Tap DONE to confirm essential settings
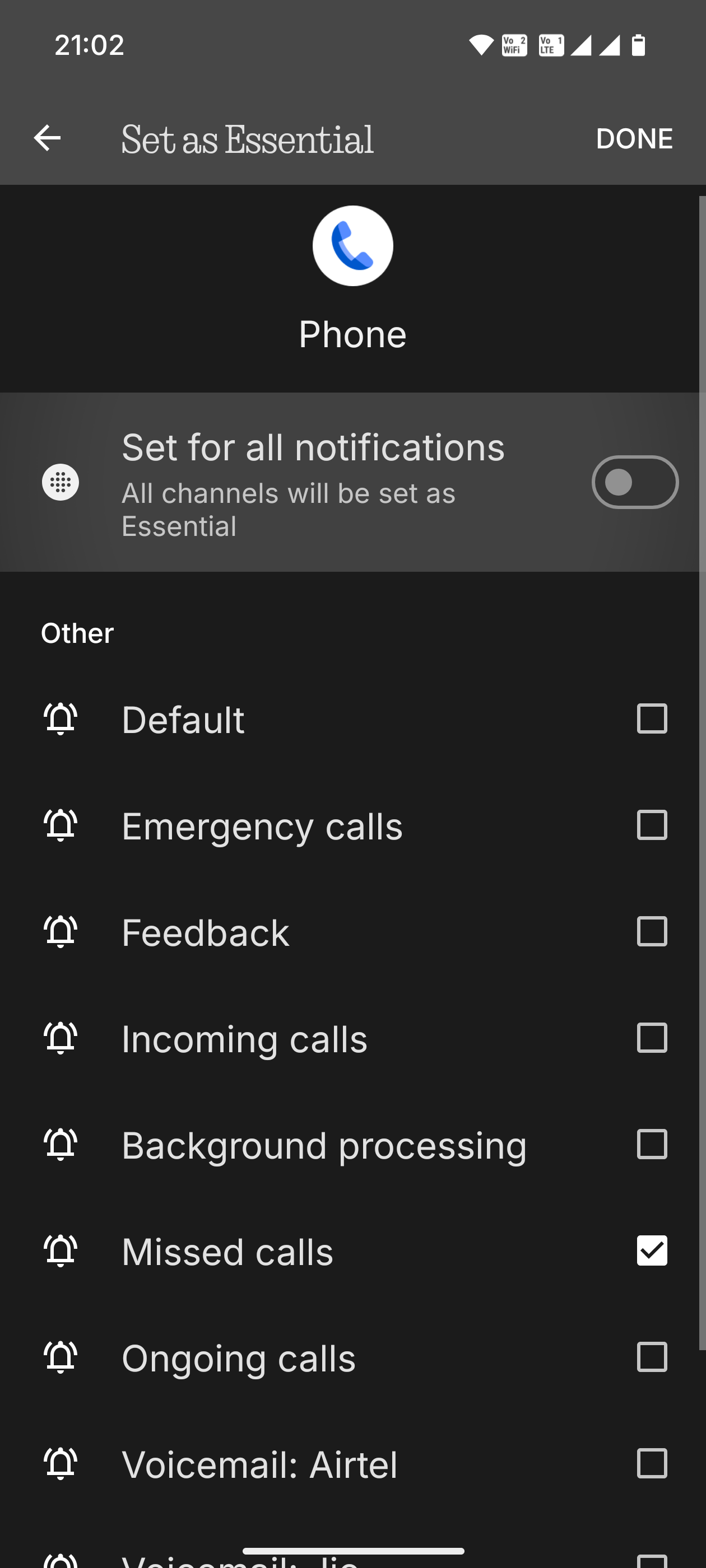This screenshot has width=706, height=1568. tap(634, 139)
